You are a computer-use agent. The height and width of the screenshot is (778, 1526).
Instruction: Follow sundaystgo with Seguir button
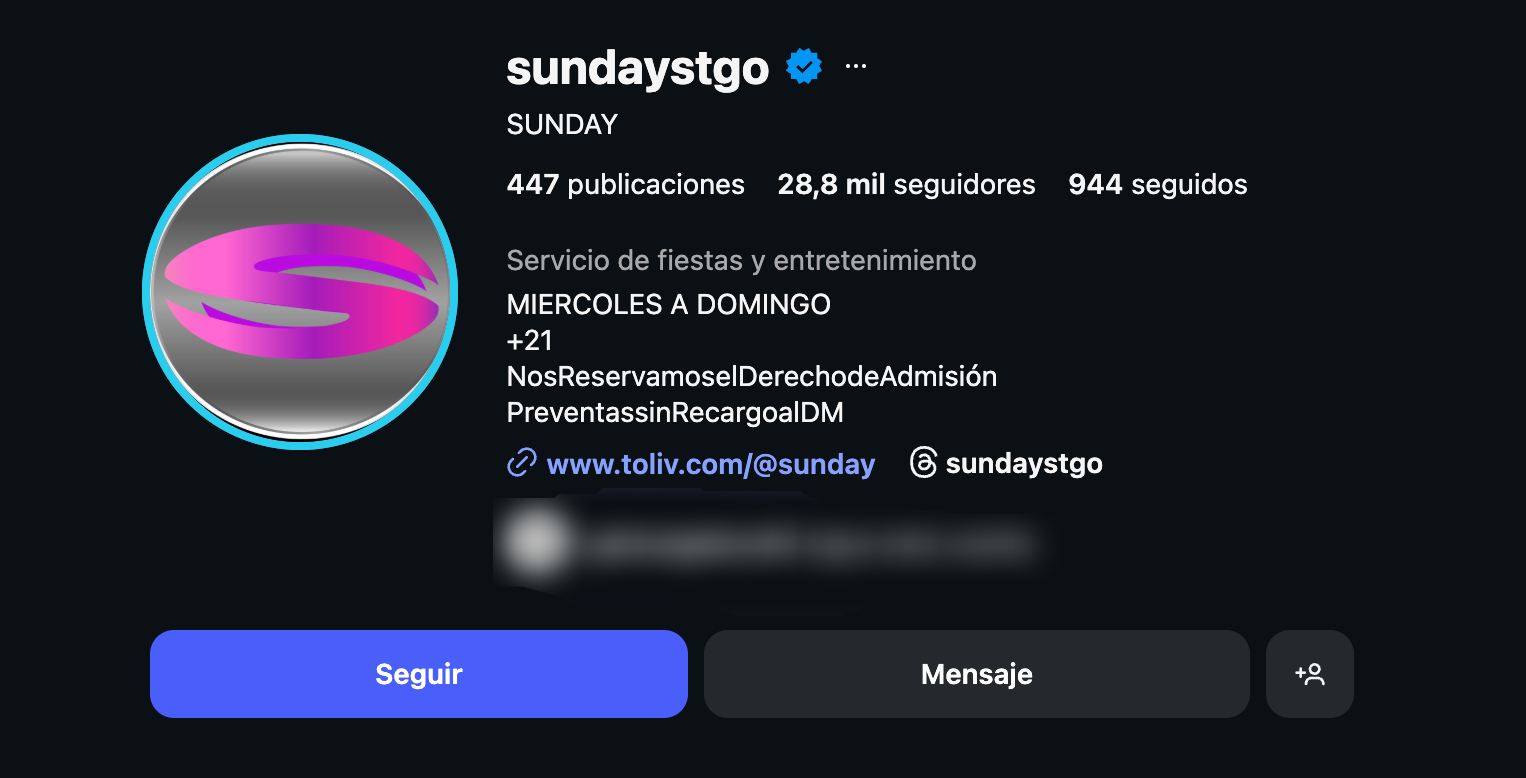pyautogui.click(x=418, y=674)
